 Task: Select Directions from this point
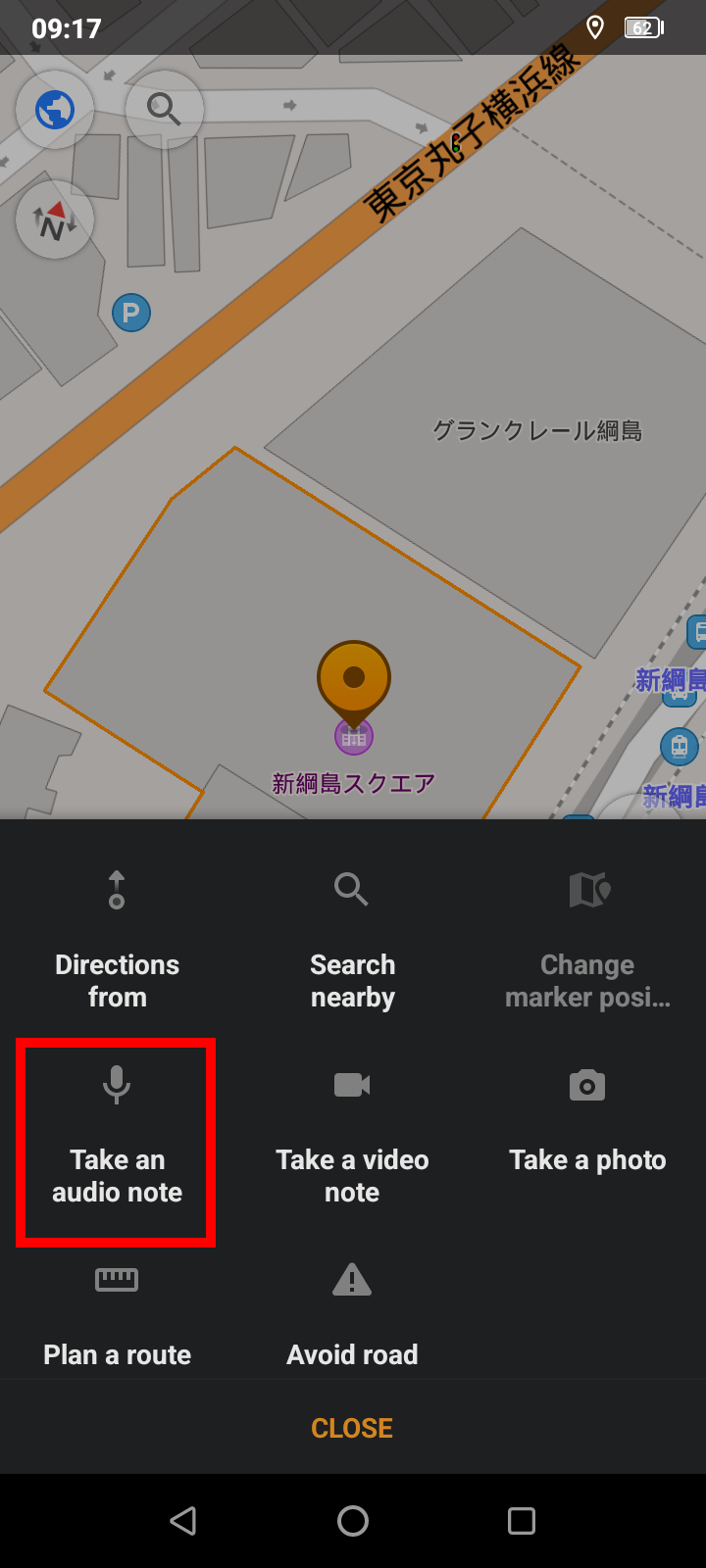(117, 939)
